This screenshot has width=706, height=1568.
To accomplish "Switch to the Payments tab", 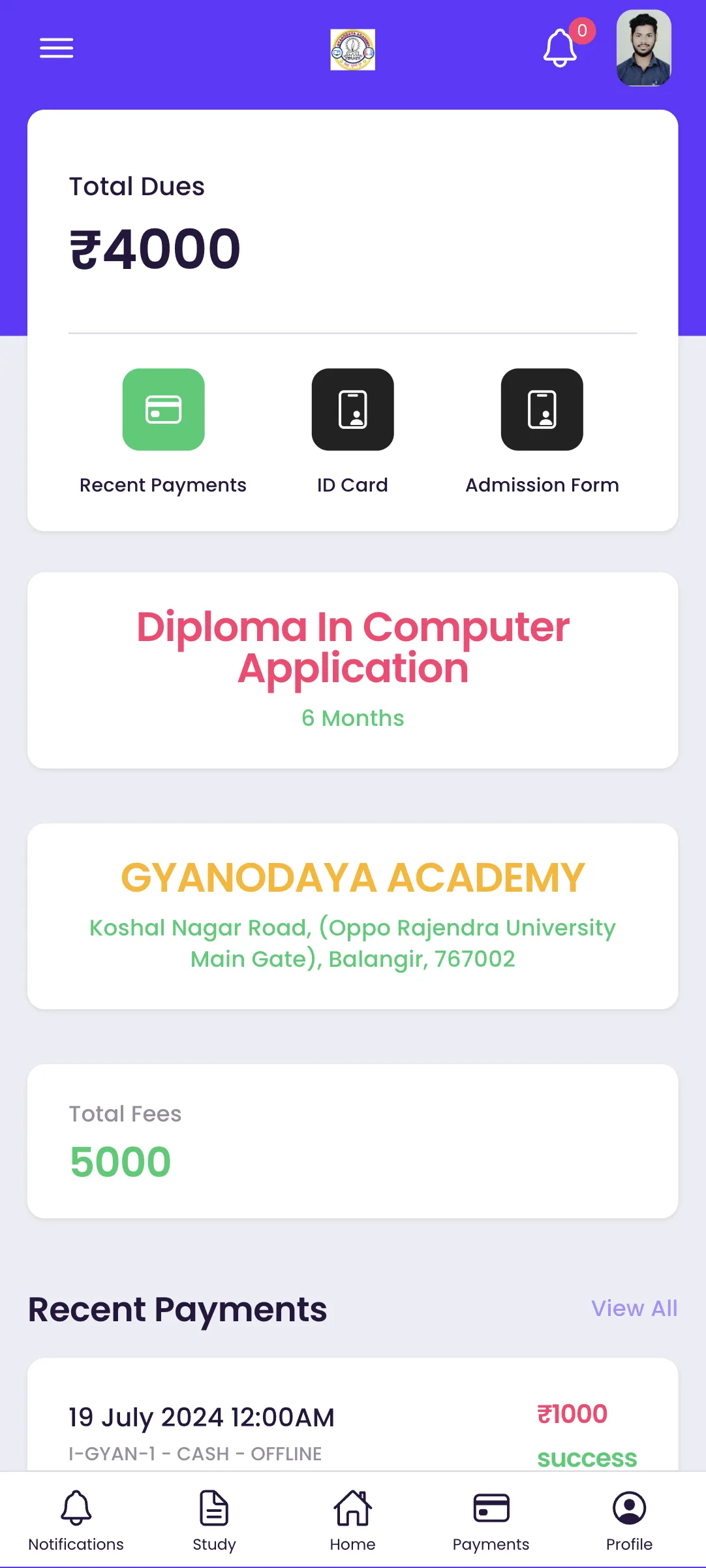I will click(x=491, y=1521).
